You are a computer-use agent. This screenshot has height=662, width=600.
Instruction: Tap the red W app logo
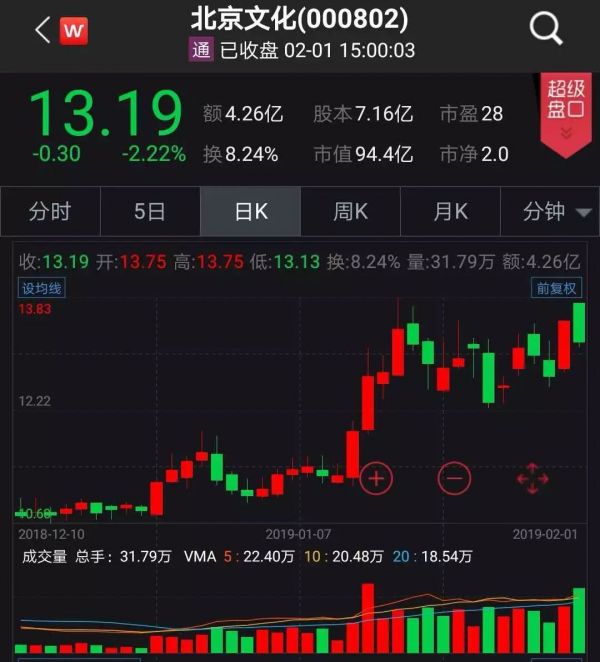coord(73,31)
